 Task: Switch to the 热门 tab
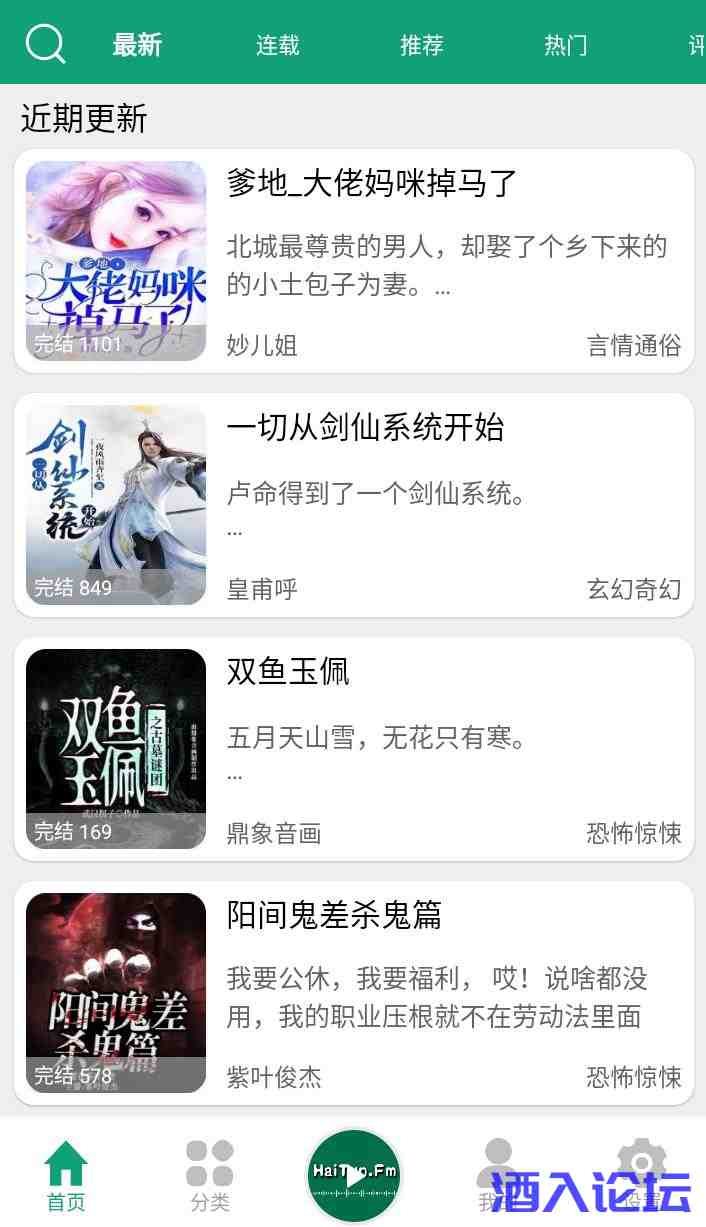565,45
